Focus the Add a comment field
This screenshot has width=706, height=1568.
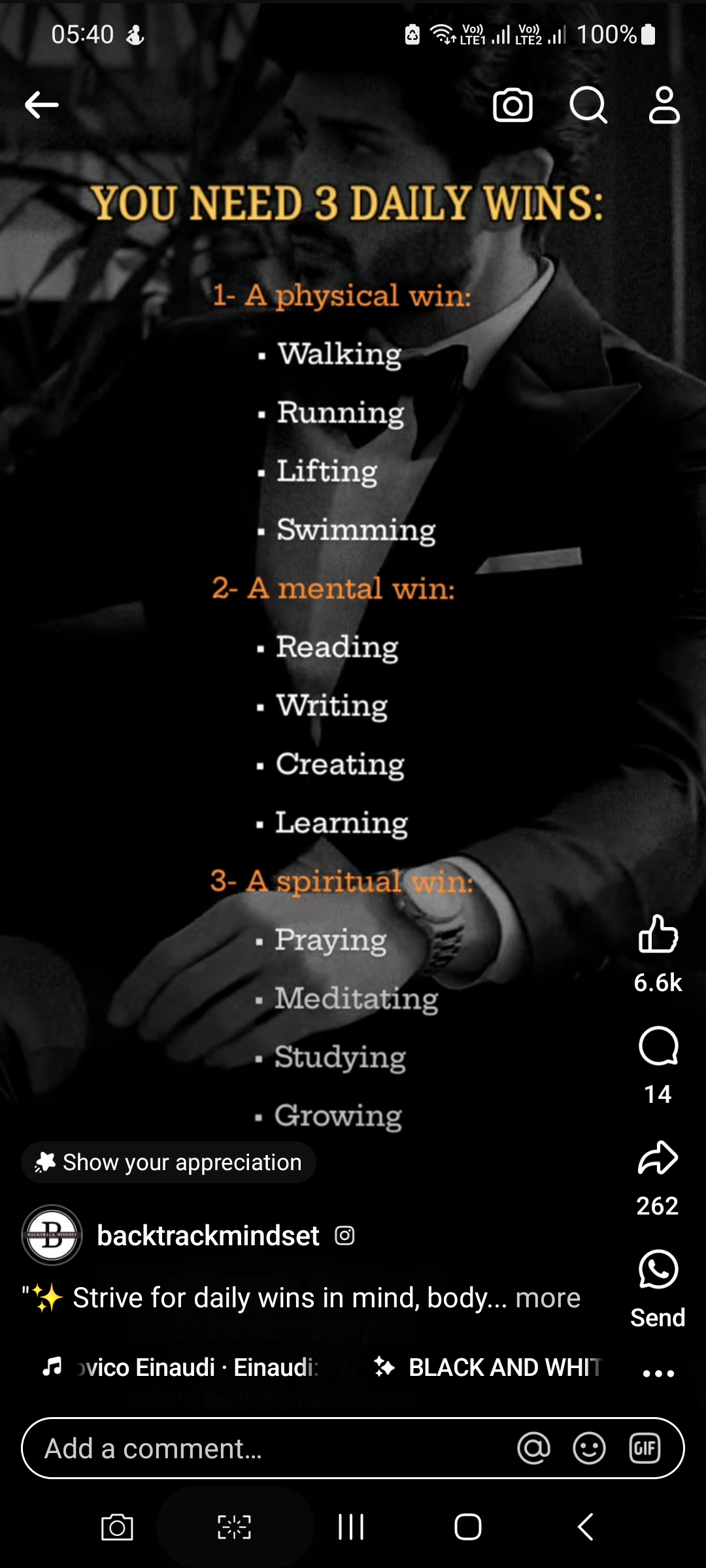(261, 1448)
